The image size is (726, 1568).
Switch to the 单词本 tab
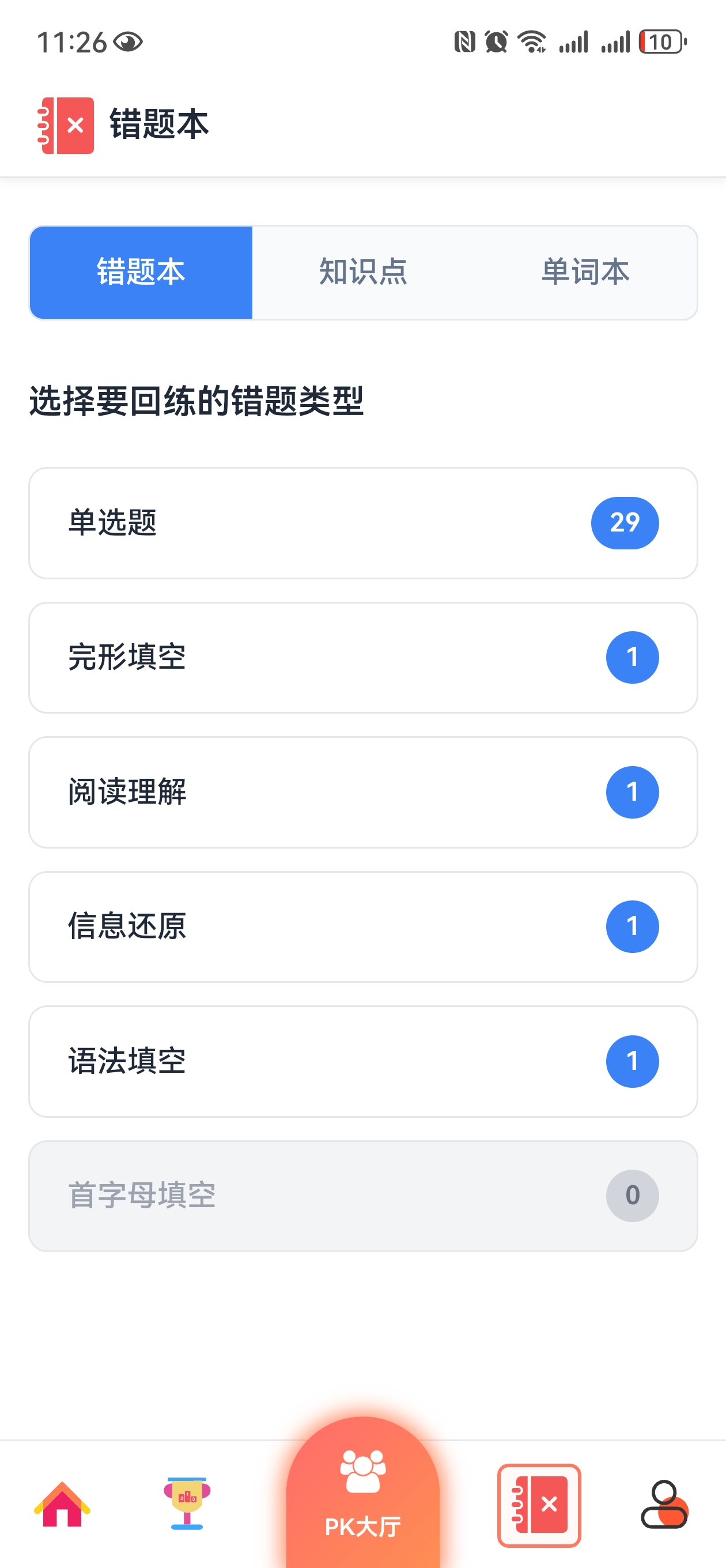585,272
